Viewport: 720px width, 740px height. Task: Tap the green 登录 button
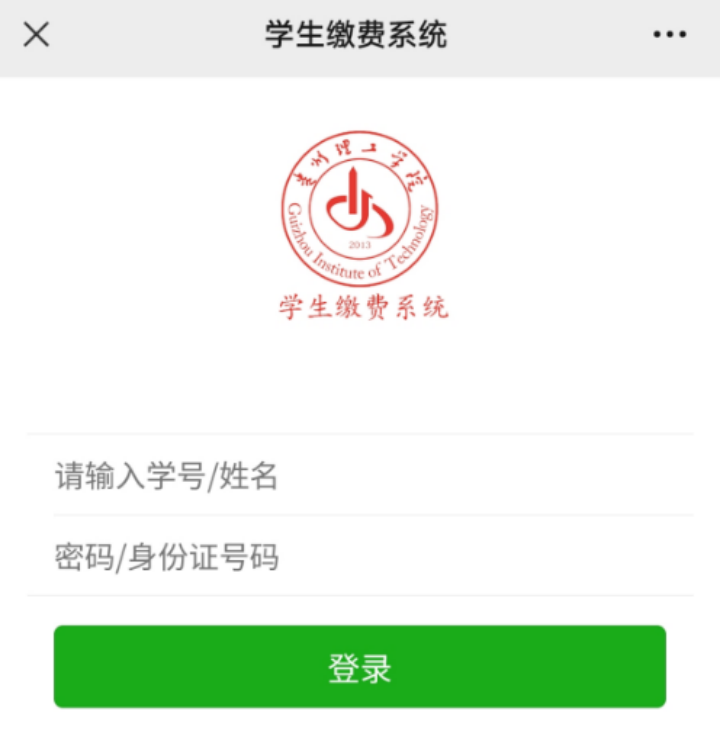360,667
